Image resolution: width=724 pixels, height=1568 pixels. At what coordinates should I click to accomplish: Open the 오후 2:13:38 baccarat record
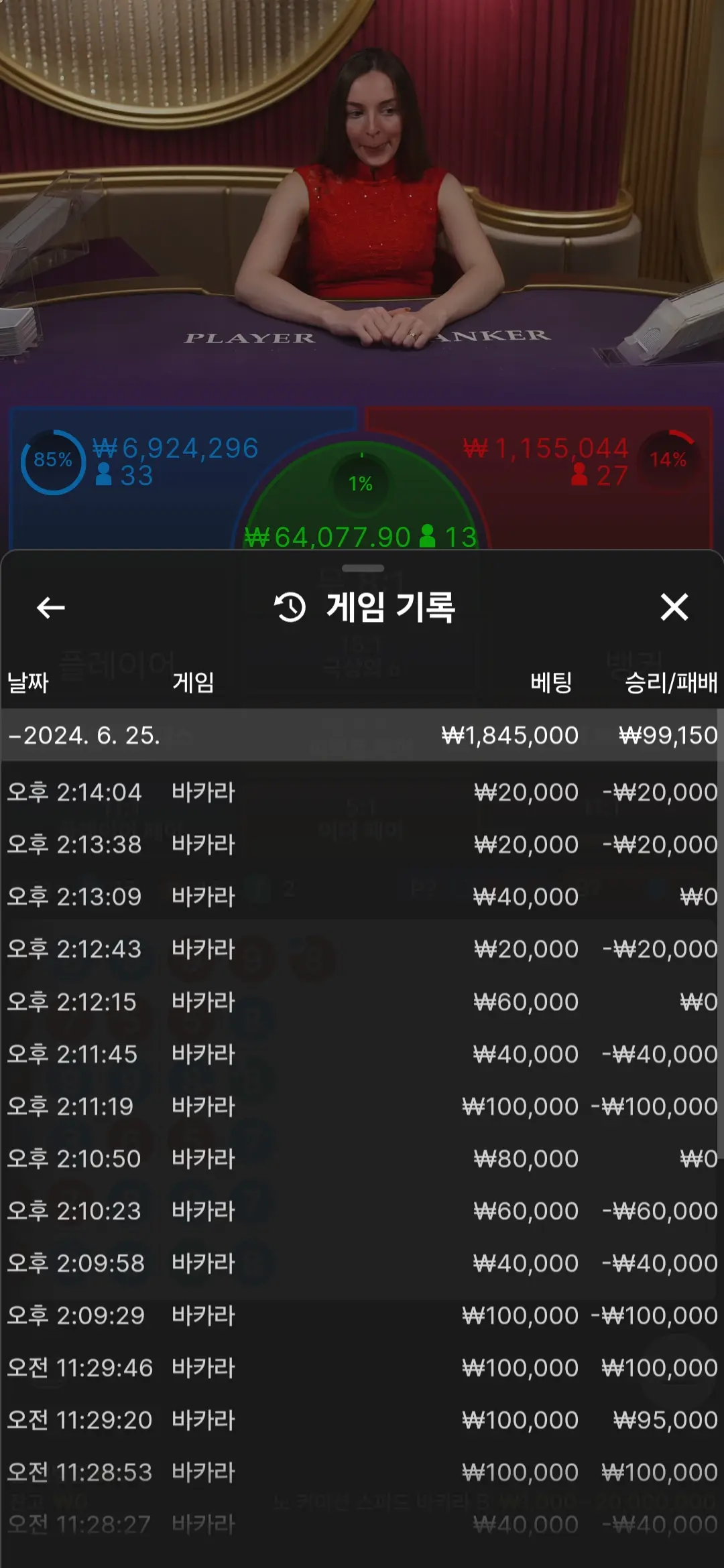coord(361,844)
